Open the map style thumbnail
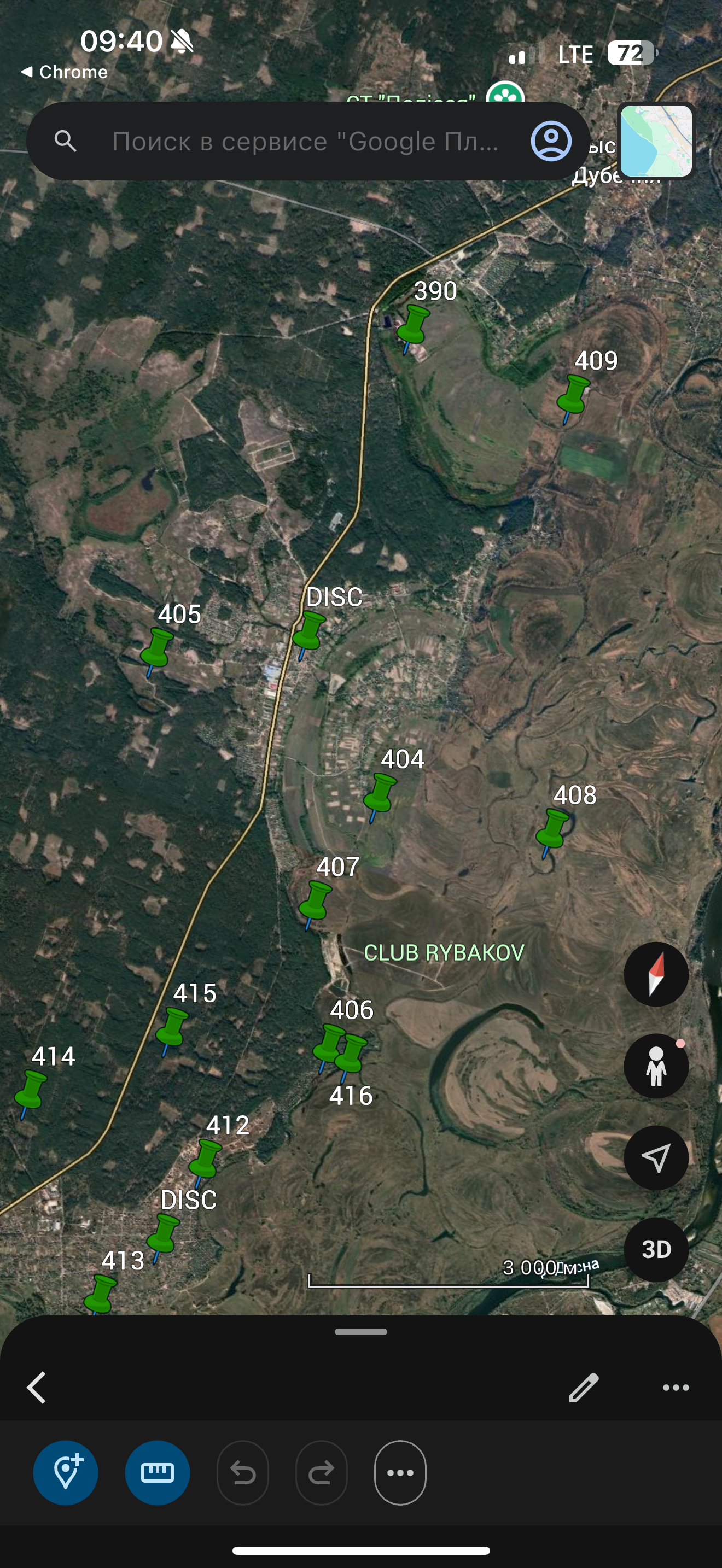 656,141
